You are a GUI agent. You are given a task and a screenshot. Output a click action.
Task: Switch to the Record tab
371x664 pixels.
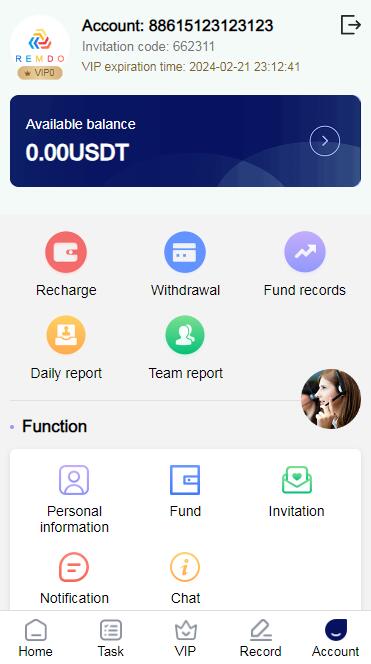coord(260,638)
